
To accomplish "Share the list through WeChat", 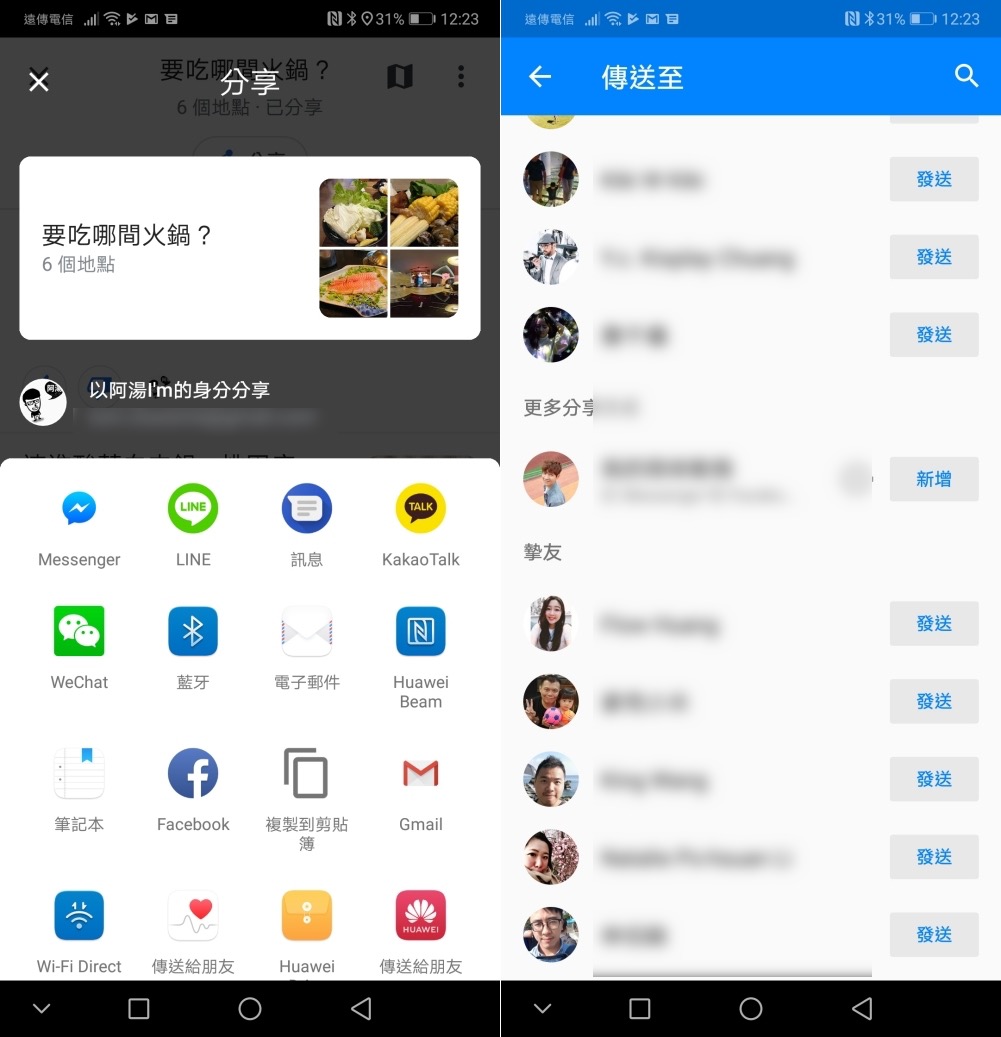I will (79, 632).
